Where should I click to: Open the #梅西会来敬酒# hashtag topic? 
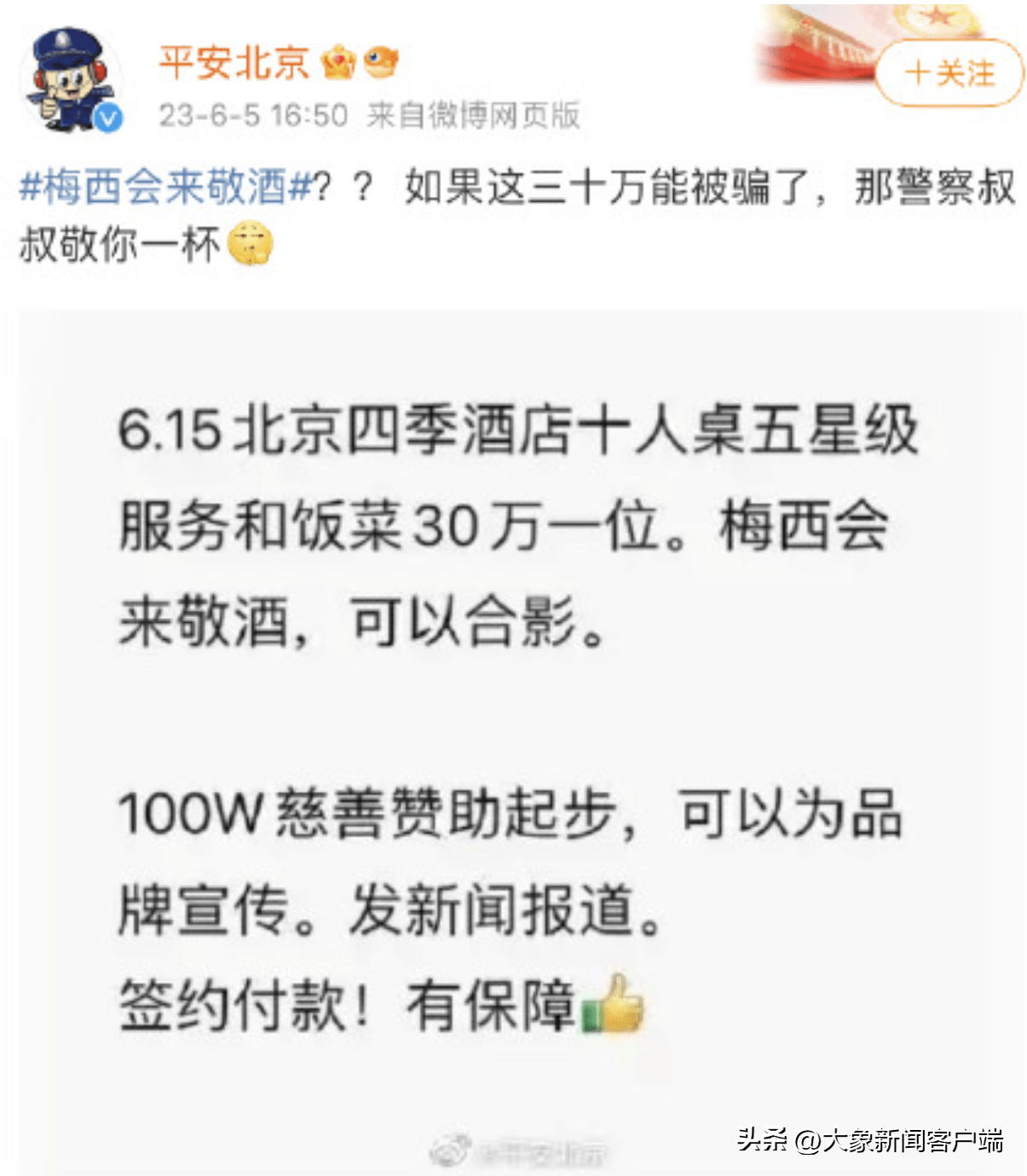coord(166,187)
